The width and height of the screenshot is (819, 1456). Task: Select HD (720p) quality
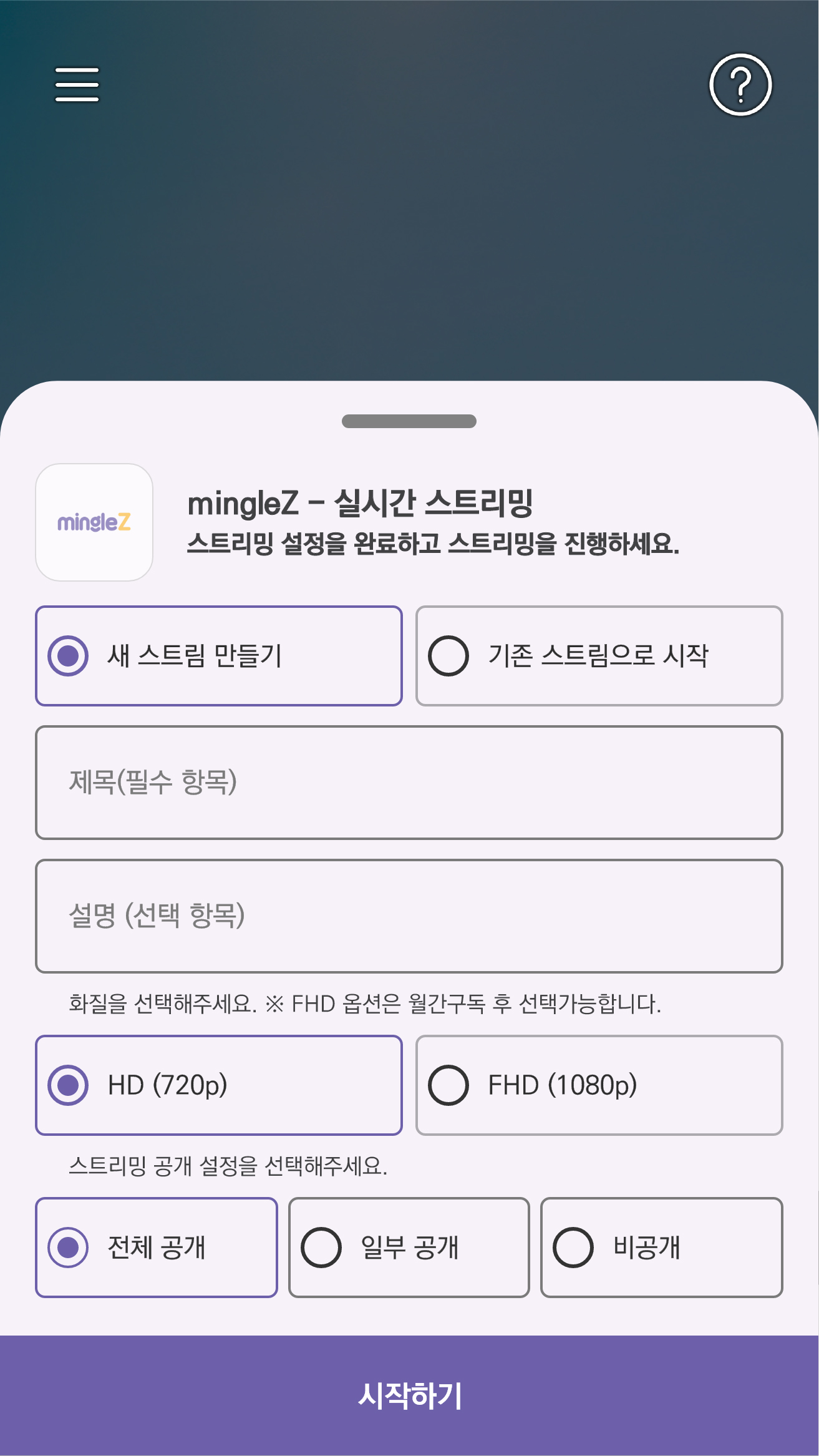click(x=218, y=1085)
